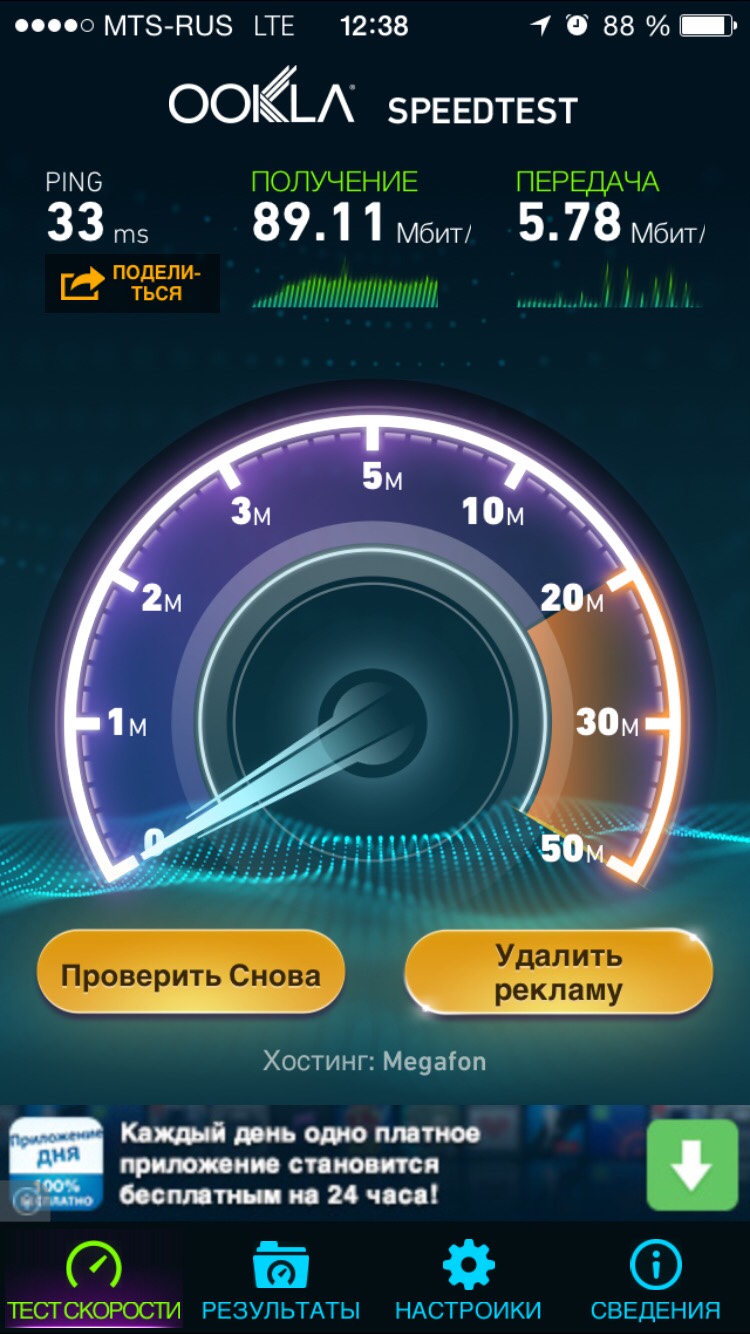This screenshot has width=750, height=1334.
Task: Go to the Сведения tab
Action: pyautogui.click(x=655, y=1281)
